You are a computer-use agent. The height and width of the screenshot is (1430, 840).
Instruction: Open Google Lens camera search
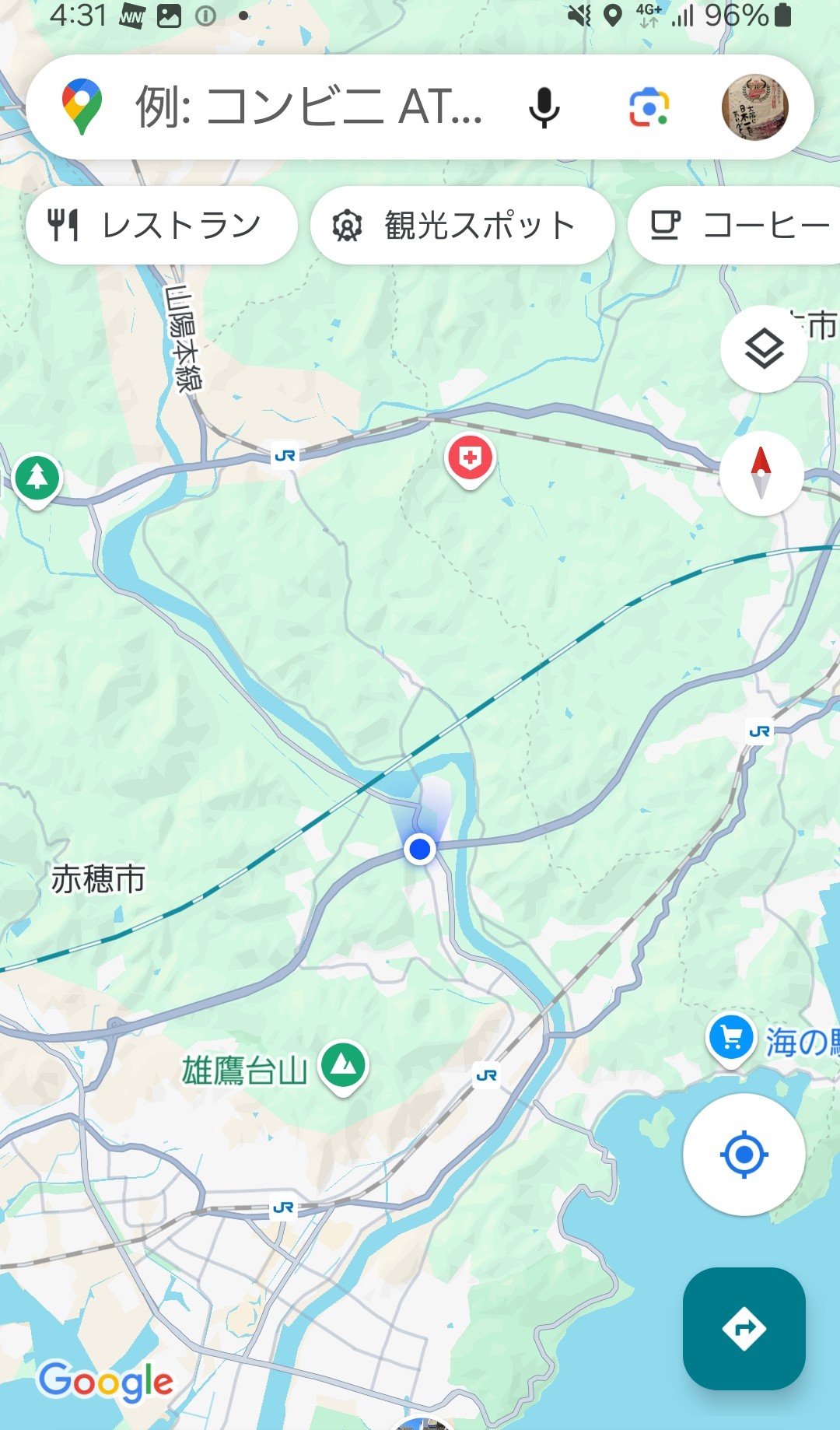[649, 107]
